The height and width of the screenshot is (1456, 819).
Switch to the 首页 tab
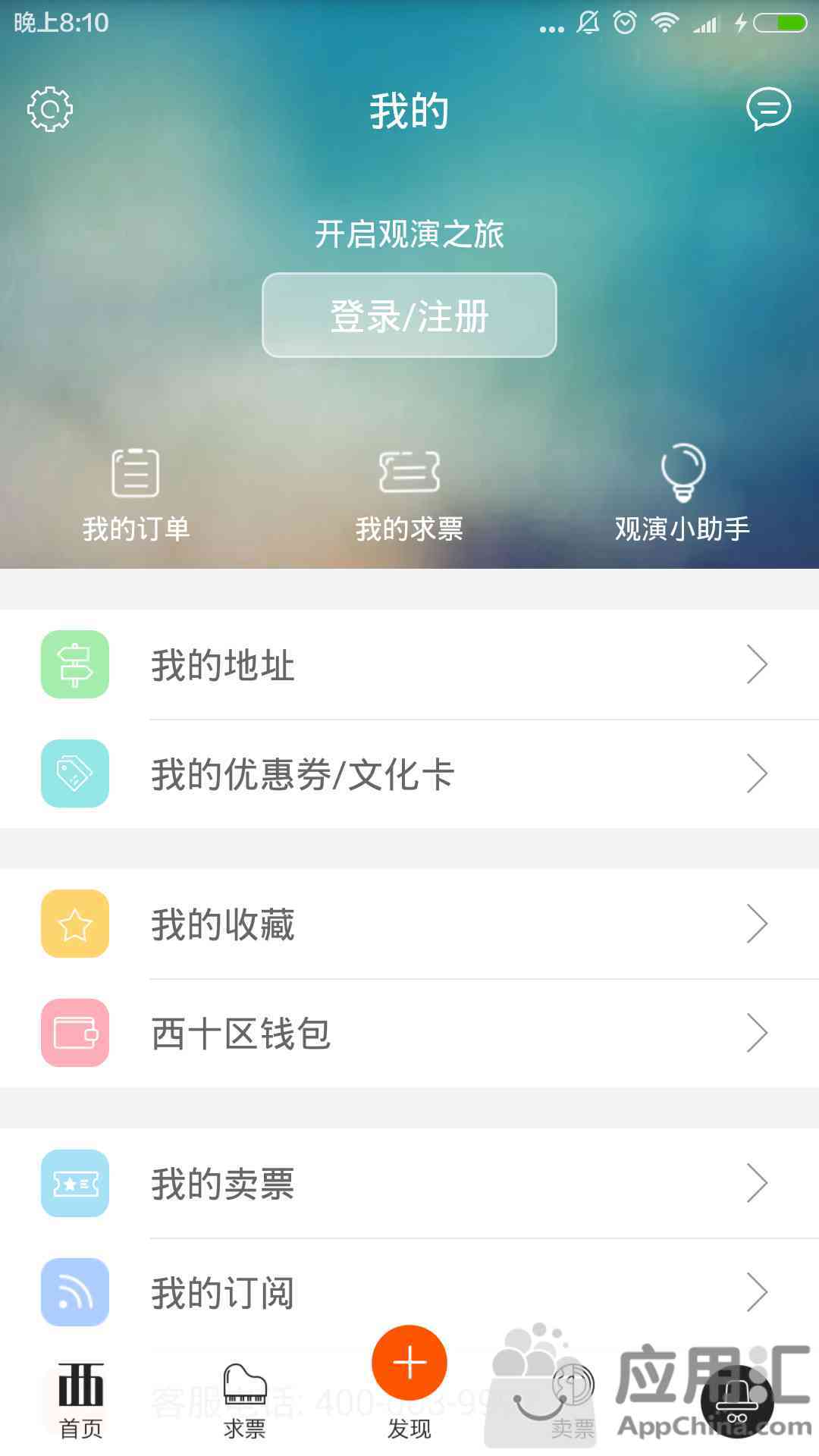click(x=81, y=1401)
